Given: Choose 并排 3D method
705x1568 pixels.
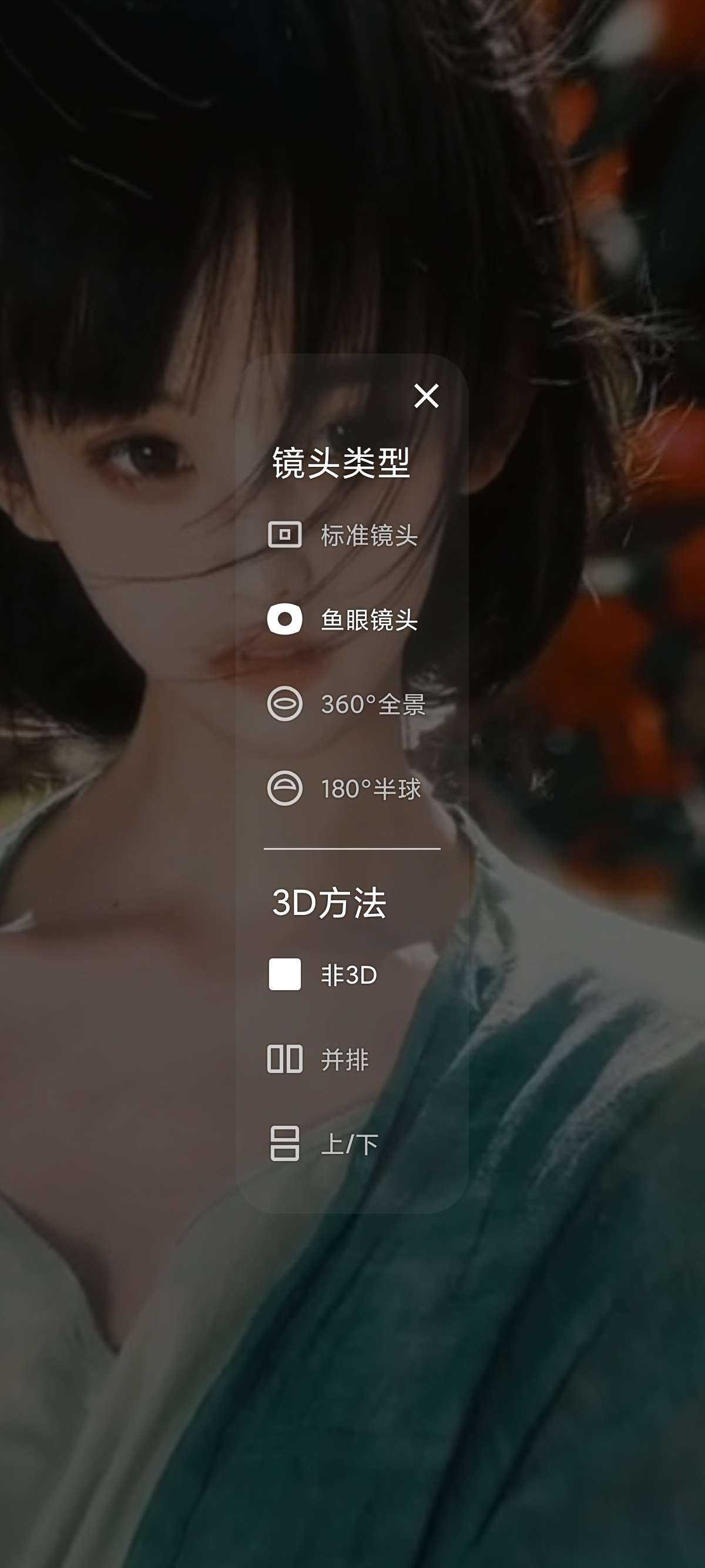Looking at the screenshot, I should (x=319, y=1060).
